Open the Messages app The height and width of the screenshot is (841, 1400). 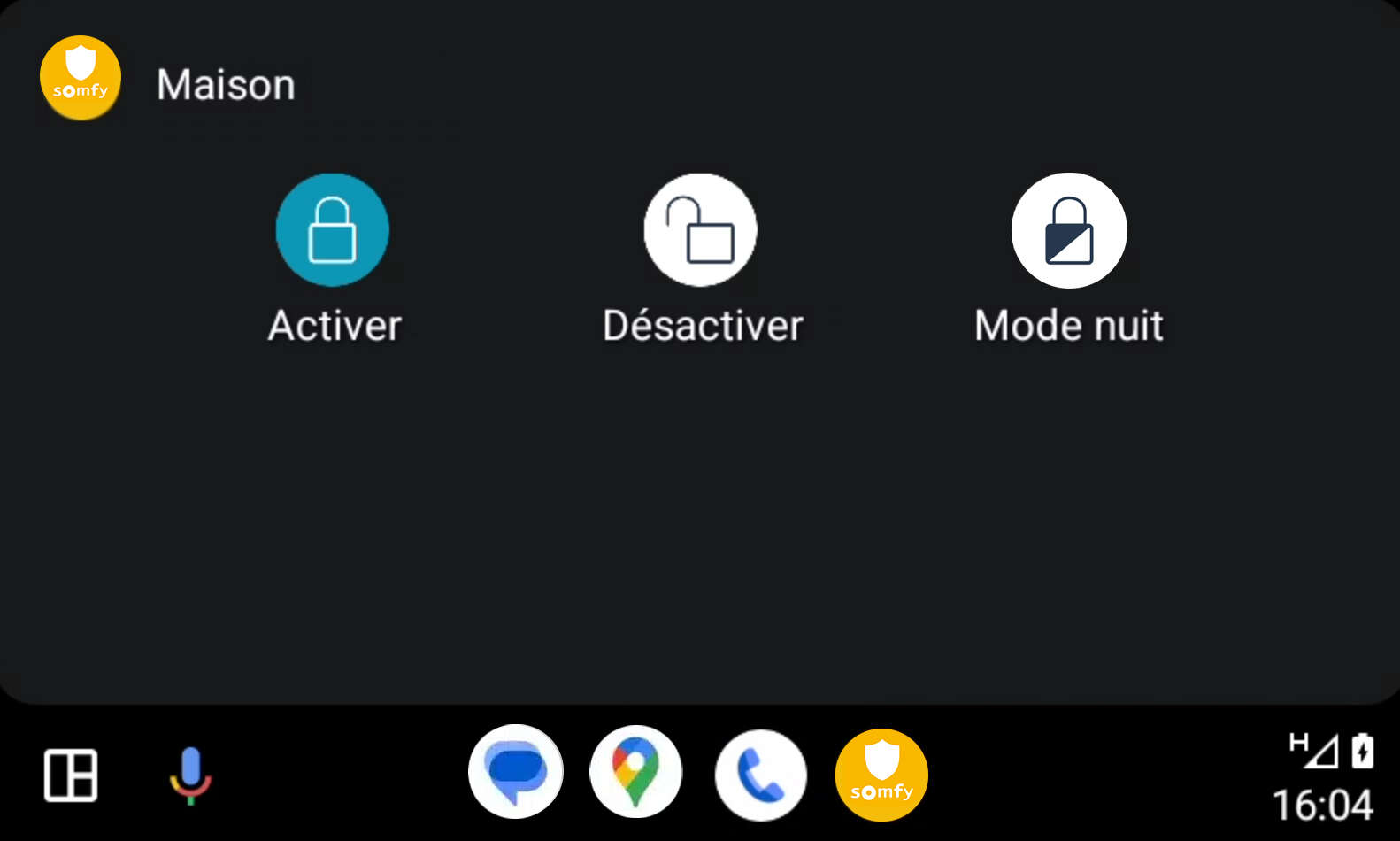pyautogui.click(x=516, y=773)
